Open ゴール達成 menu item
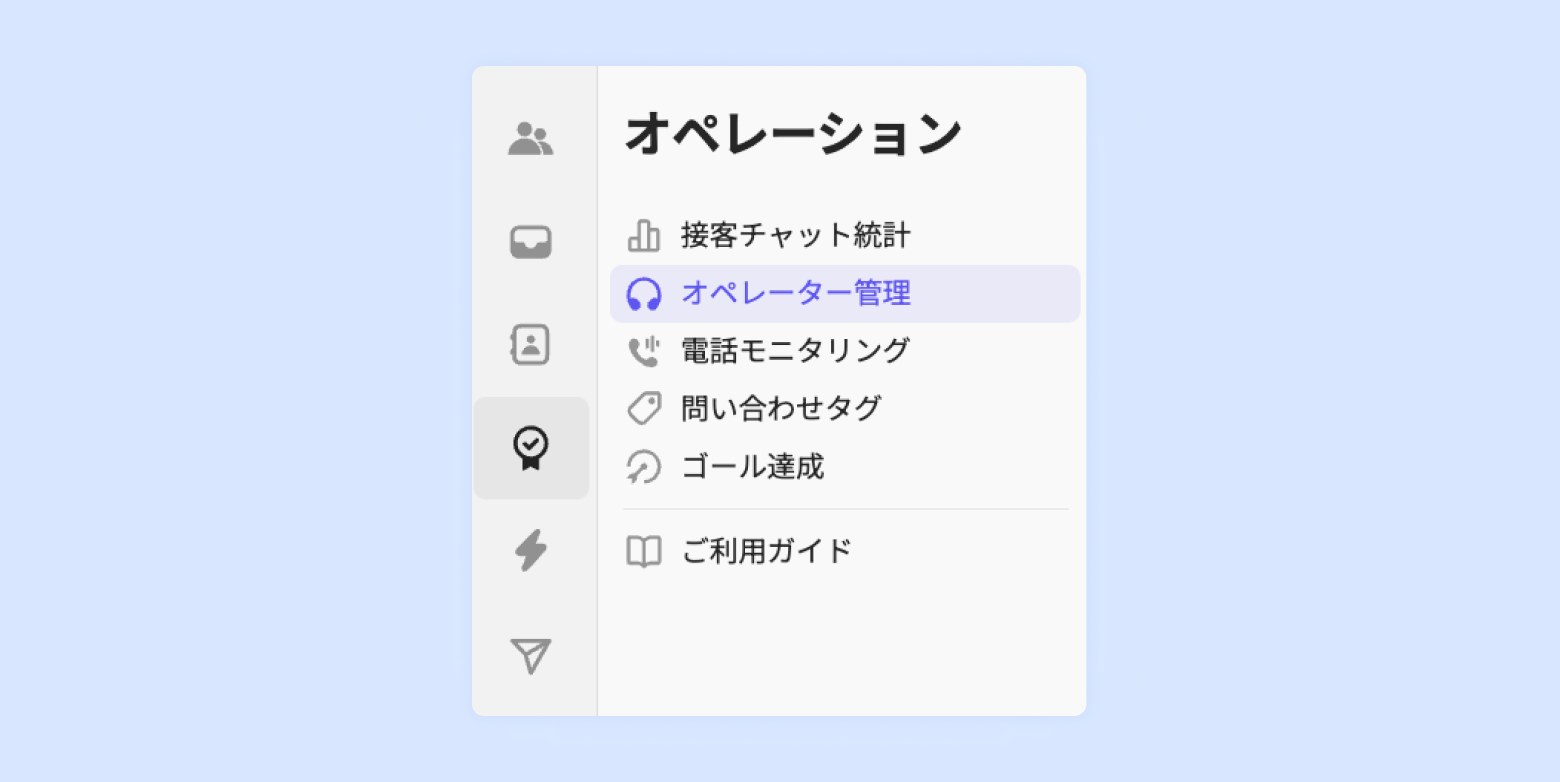Image resolution: width=1560 pixels, height=782 pixels. click(752, 466)
